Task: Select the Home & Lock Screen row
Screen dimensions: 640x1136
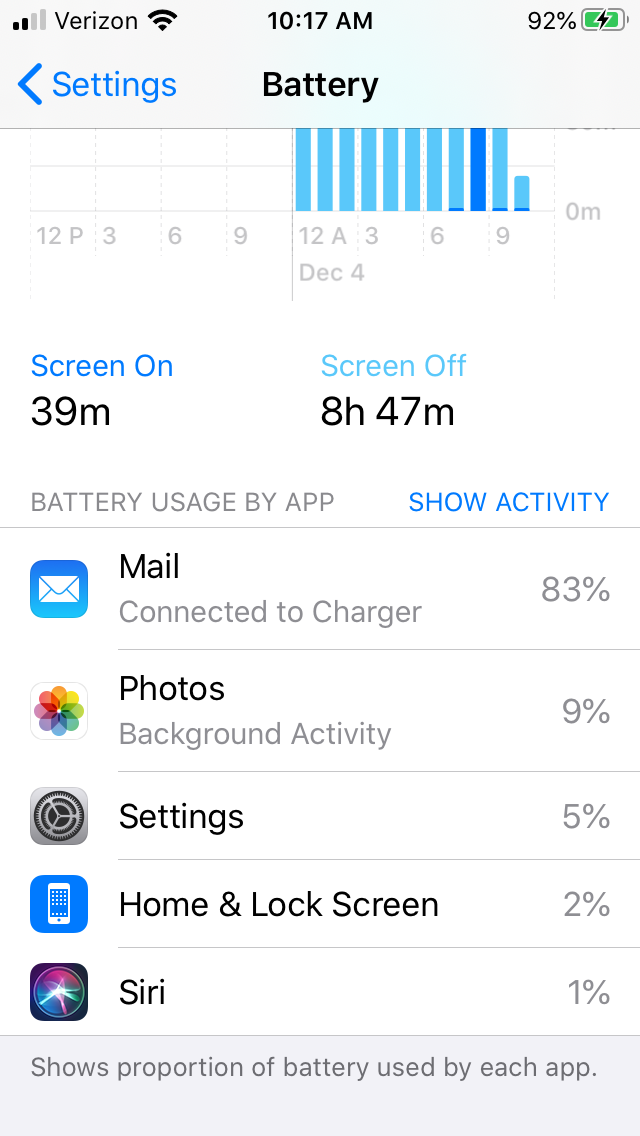Action: tap(320, 903)
